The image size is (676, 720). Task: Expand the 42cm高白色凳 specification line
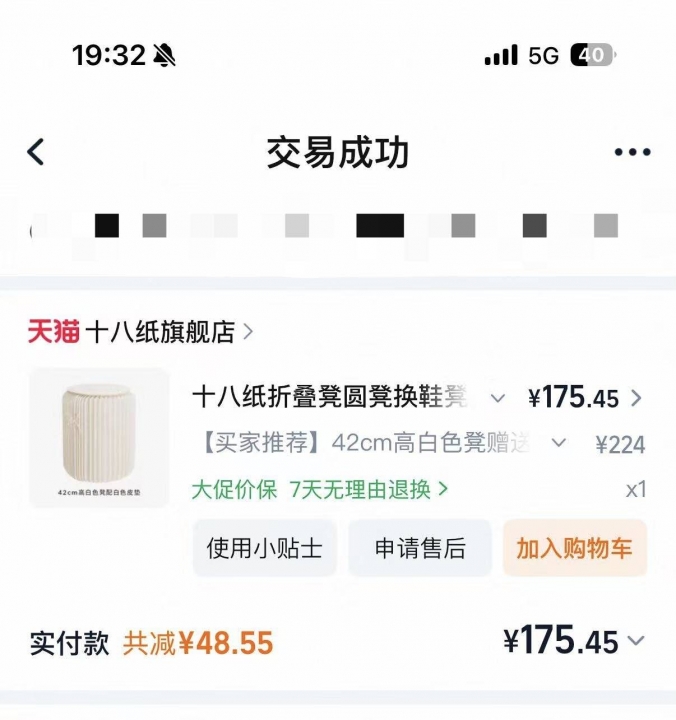click(x=559, y=443)
